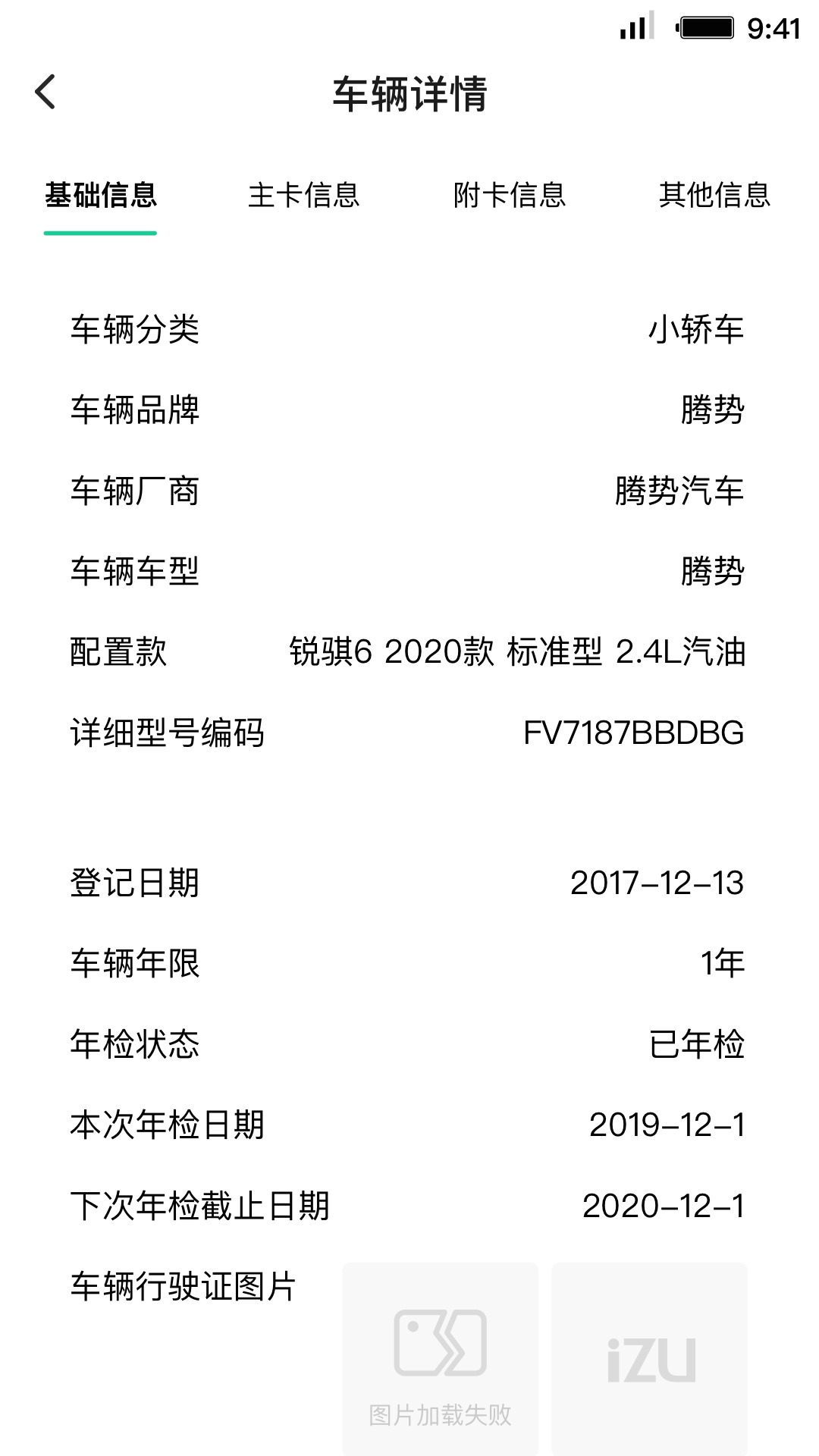
Task: Go back using the back arrow
Action: [45, 92]
